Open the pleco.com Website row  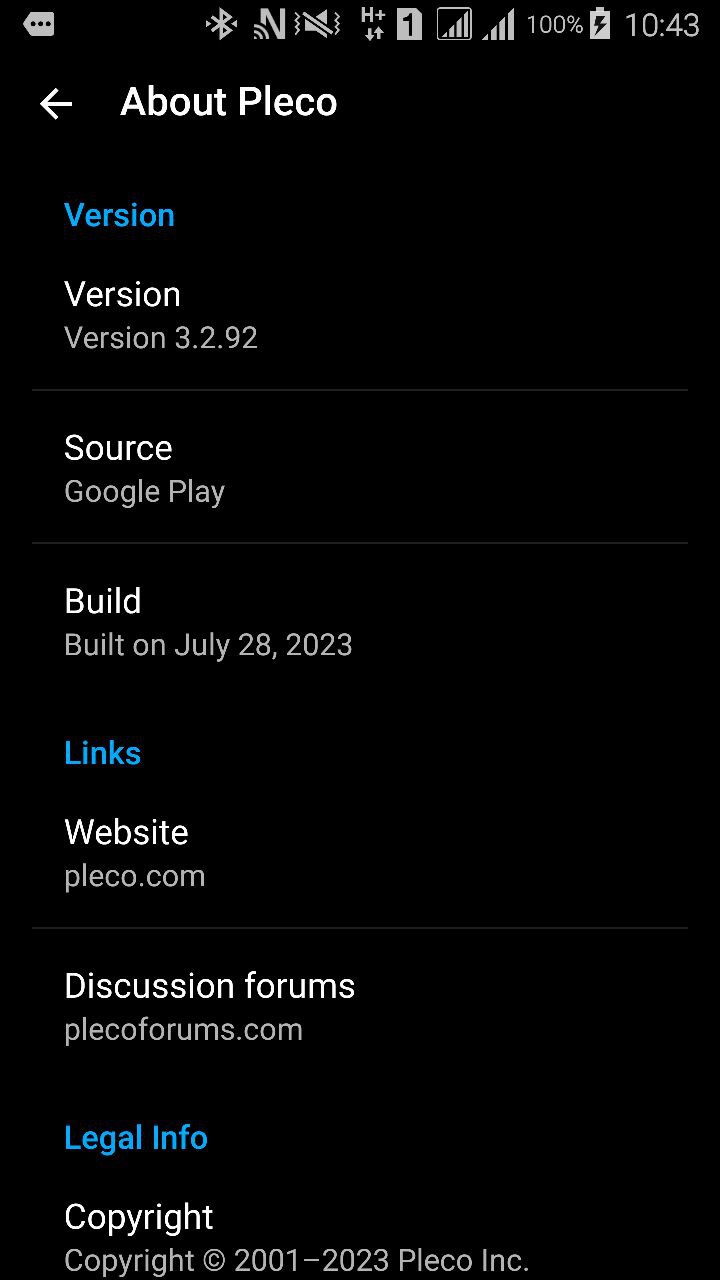(x=360, y=852)
